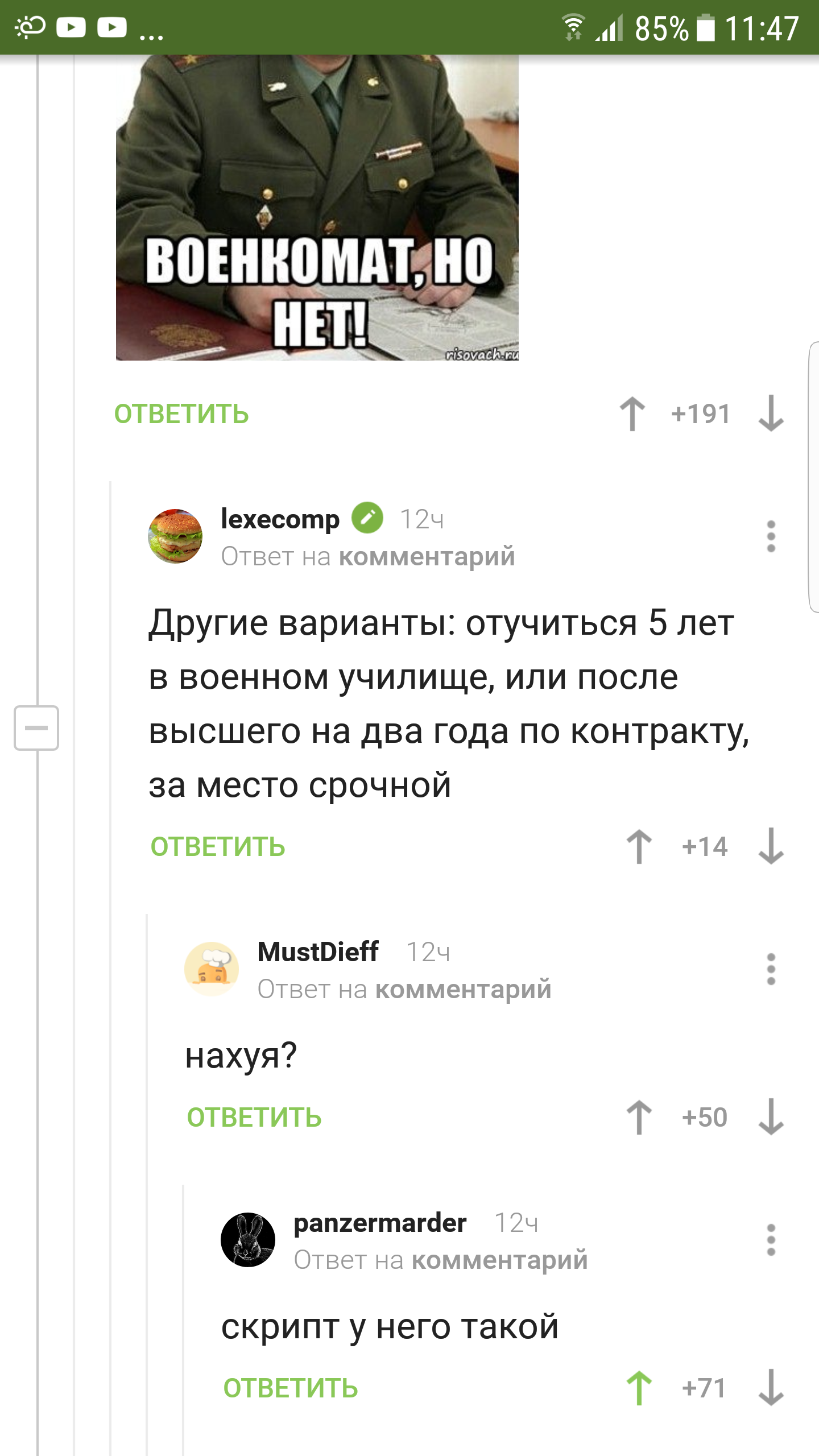Open lexecomp's profile
This screenshot has height=1456, width=819.
click(x=280, y=519)
